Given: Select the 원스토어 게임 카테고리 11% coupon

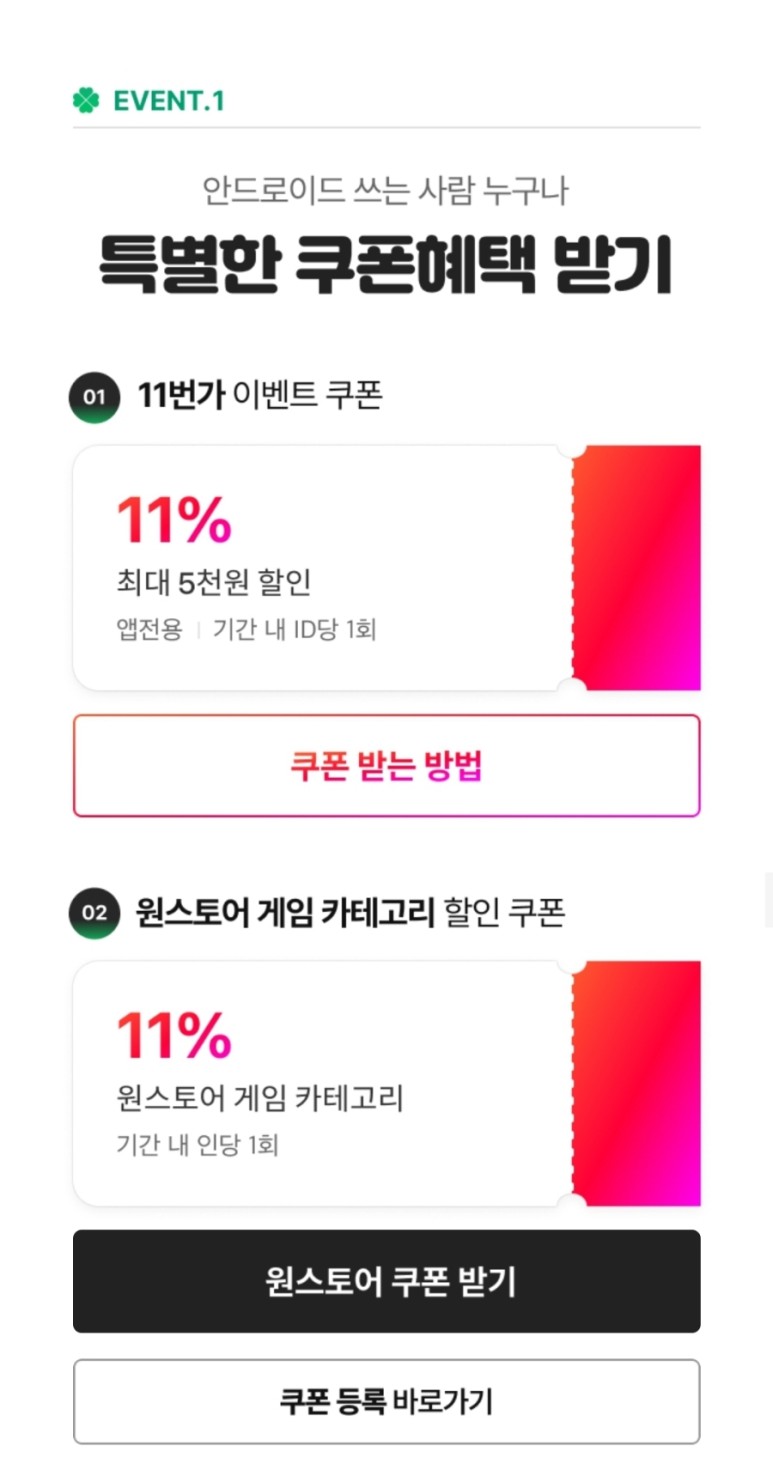Looking at the screenshot, I should coord(386,1084).
